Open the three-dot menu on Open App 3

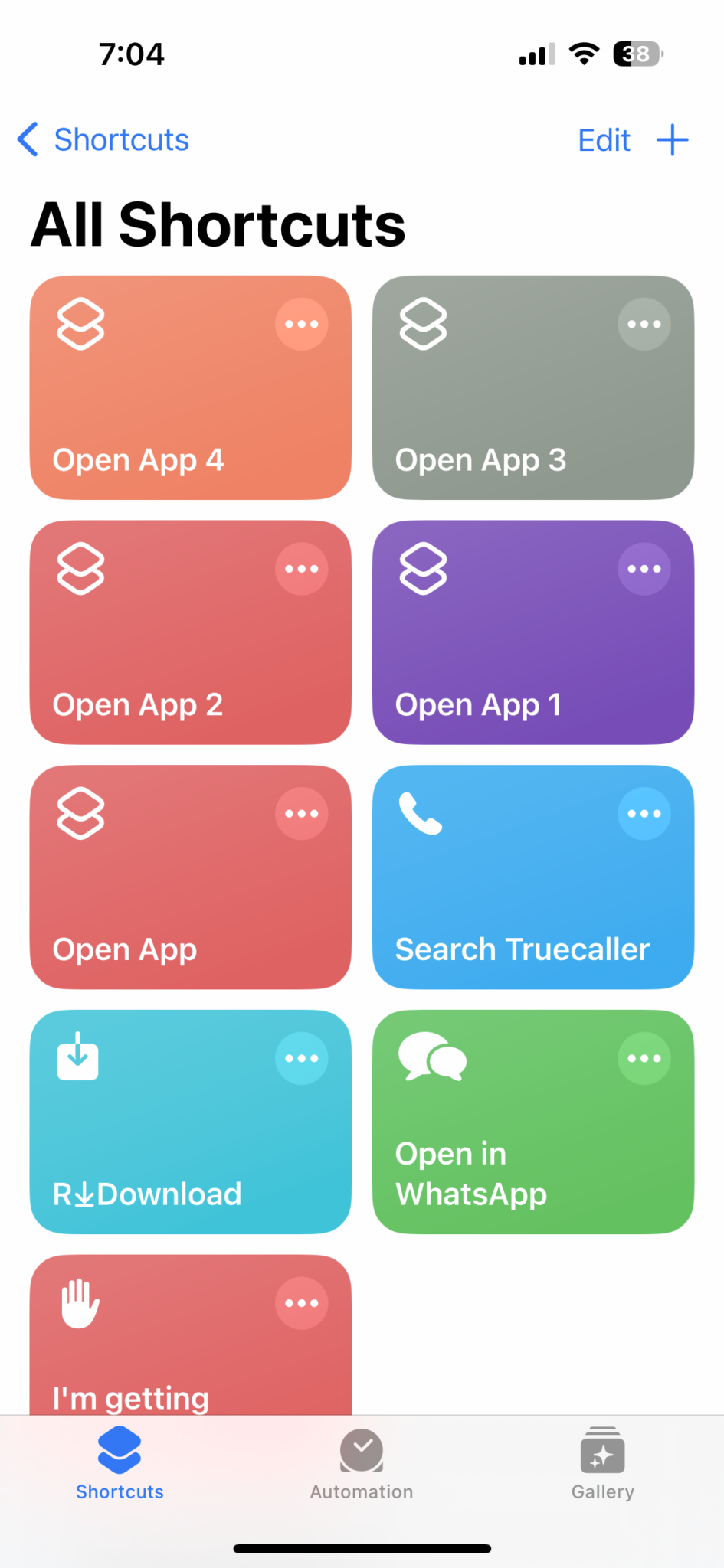pos(644,324)
